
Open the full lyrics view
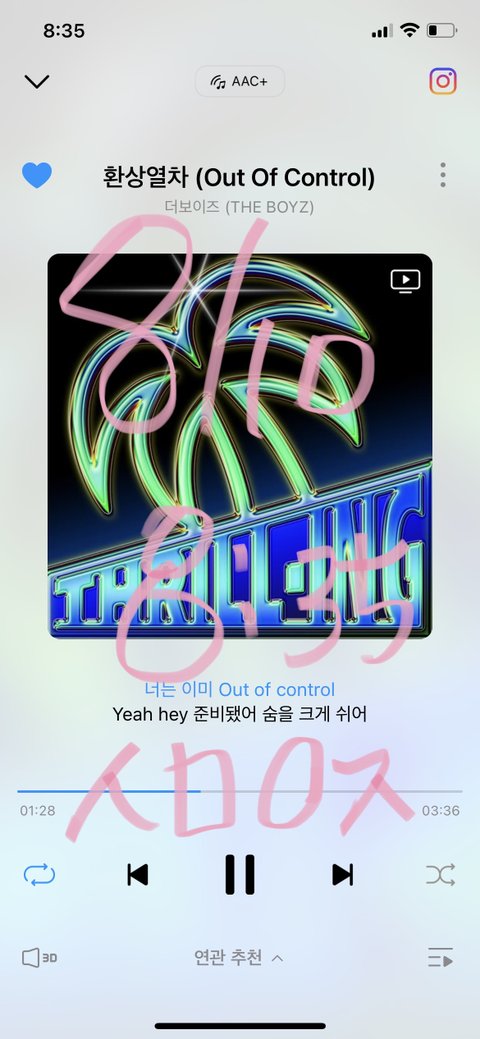(x=239, y=702)
